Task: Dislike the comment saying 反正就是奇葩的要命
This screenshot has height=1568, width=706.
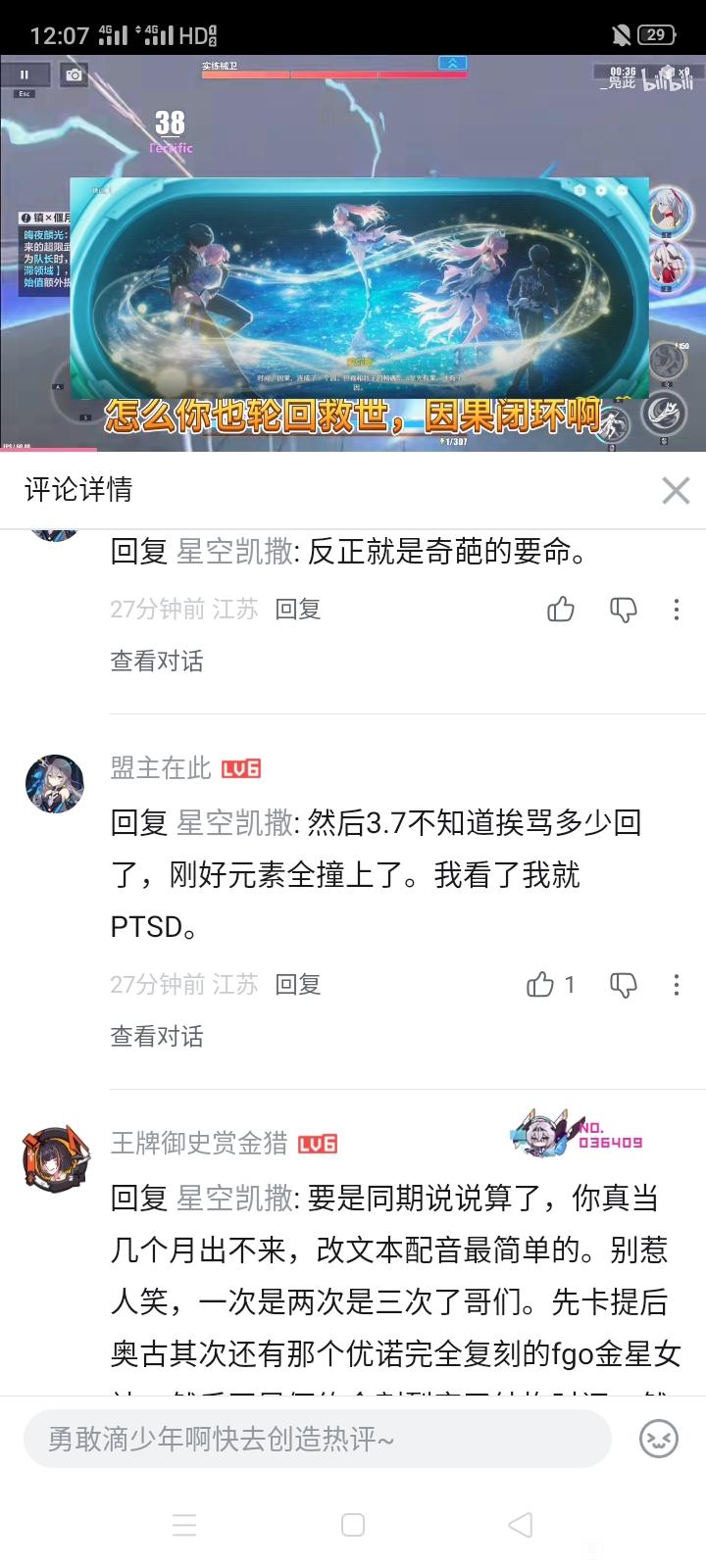Action: click(x=624, y=610)
